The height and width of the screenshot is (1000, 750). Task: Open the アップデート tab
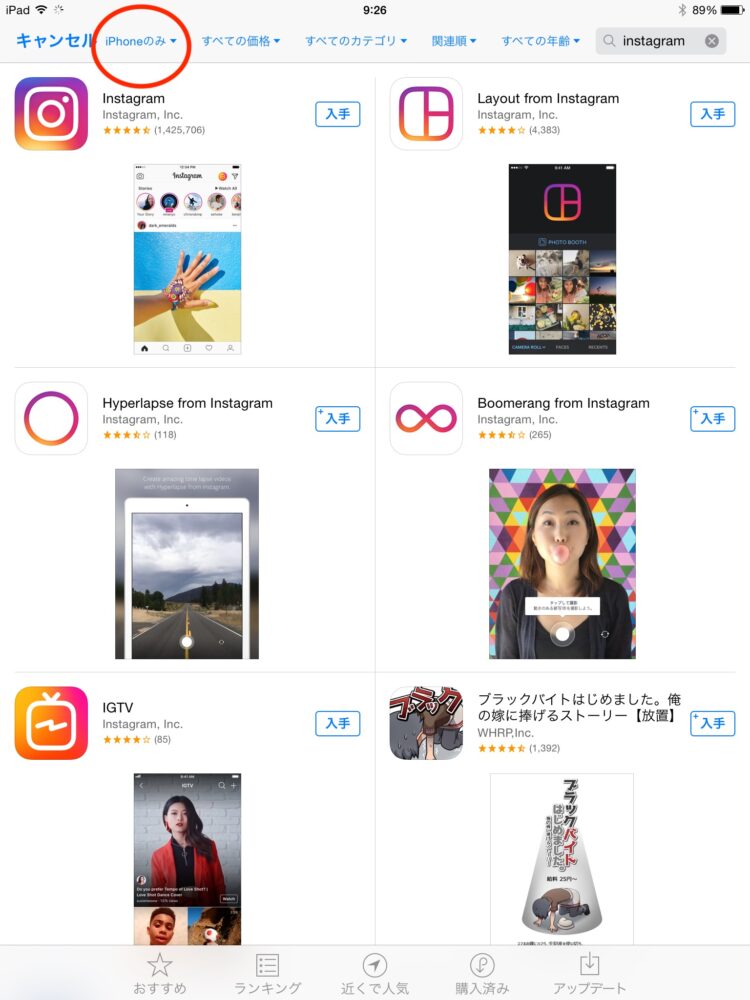pyautogui.click(x=590, y=974)
